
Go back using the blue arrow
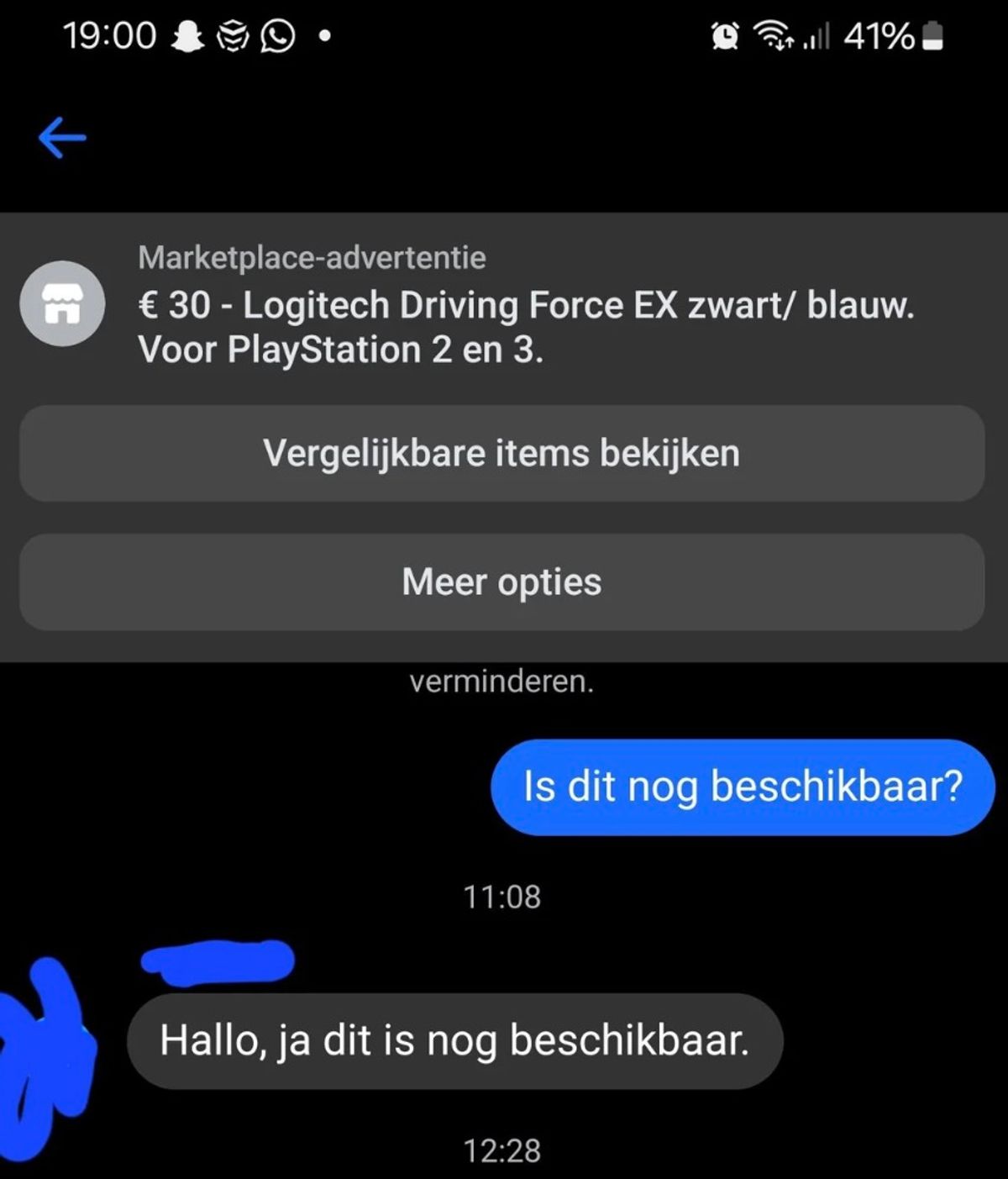[63, 137]
